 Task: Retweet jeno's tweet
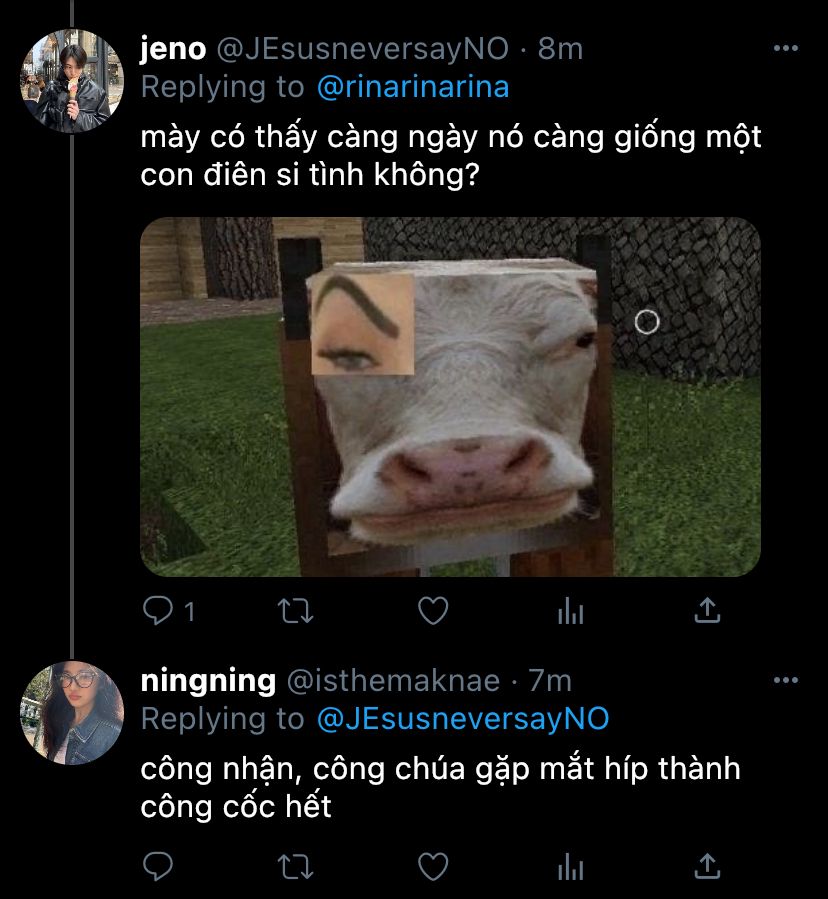point(294,610)
